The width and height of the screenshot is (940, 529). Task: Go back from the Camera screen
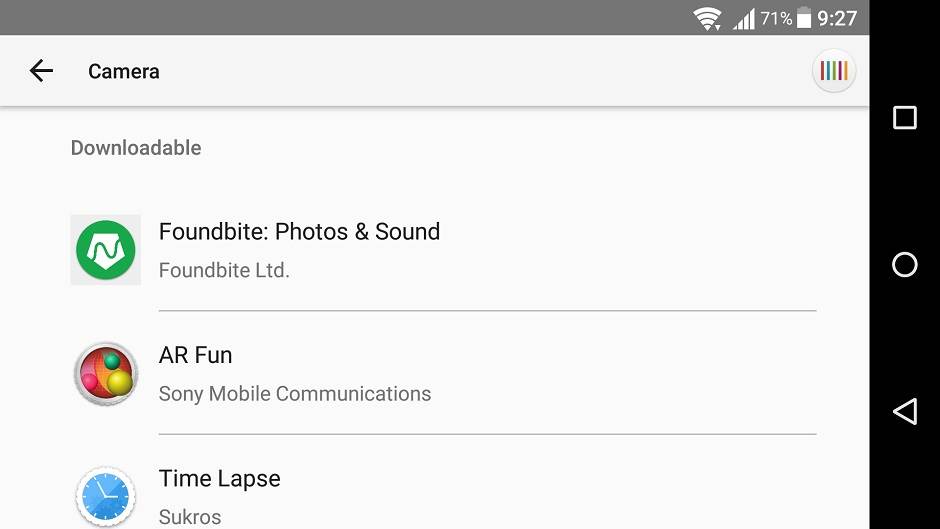point(41,71)
